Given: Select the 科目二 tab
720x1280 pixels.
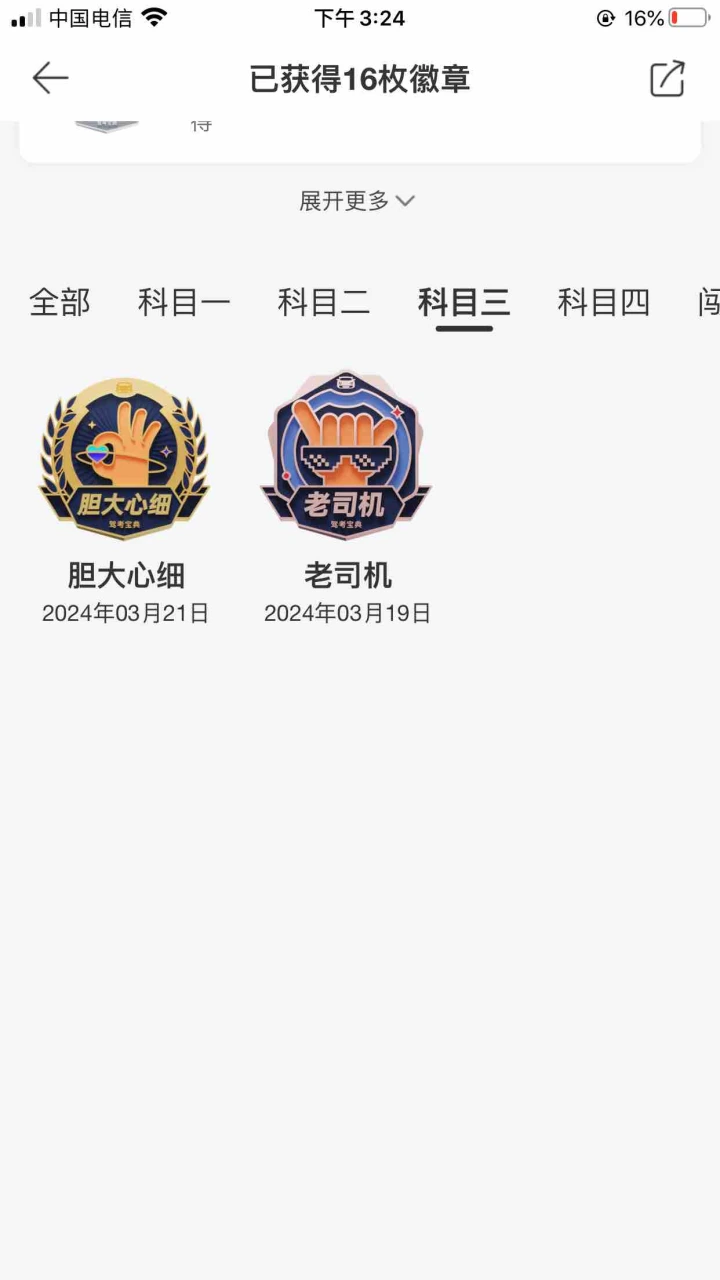Looking at the screenshot, I should [x=324, y=302].
